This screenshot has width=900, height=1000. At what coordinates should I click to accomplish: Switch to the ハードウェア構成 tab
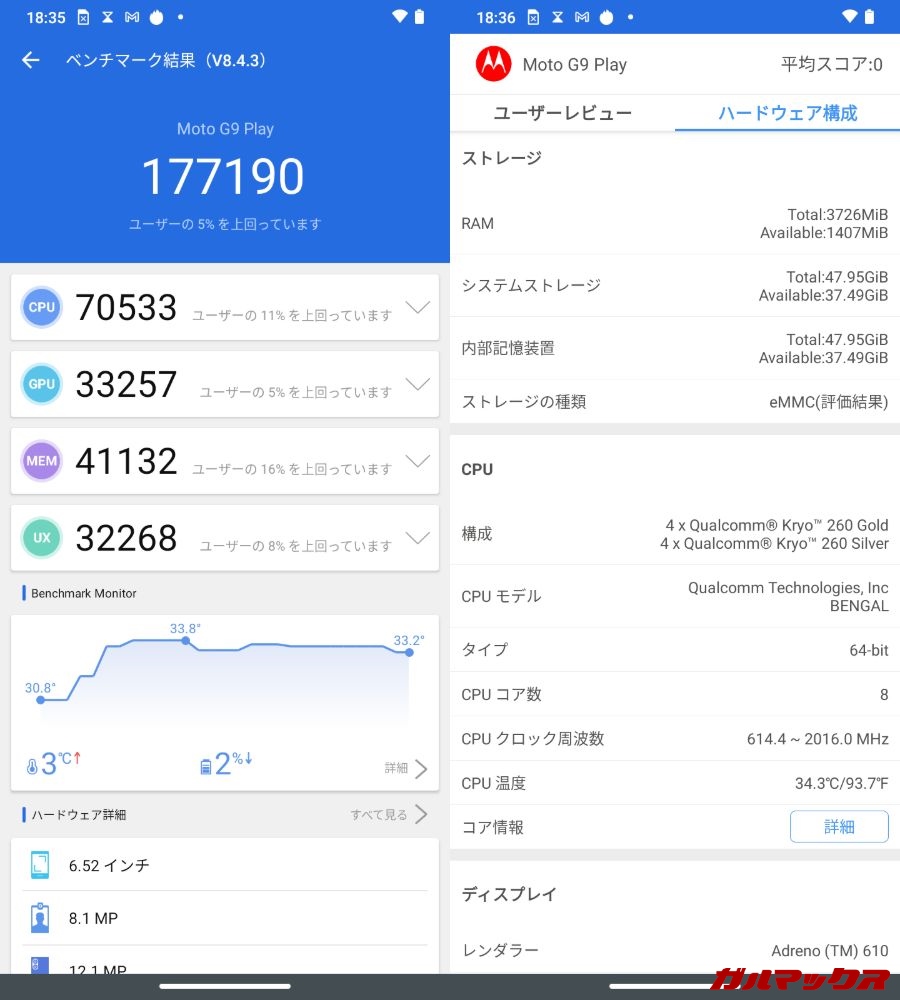point(787,113)
